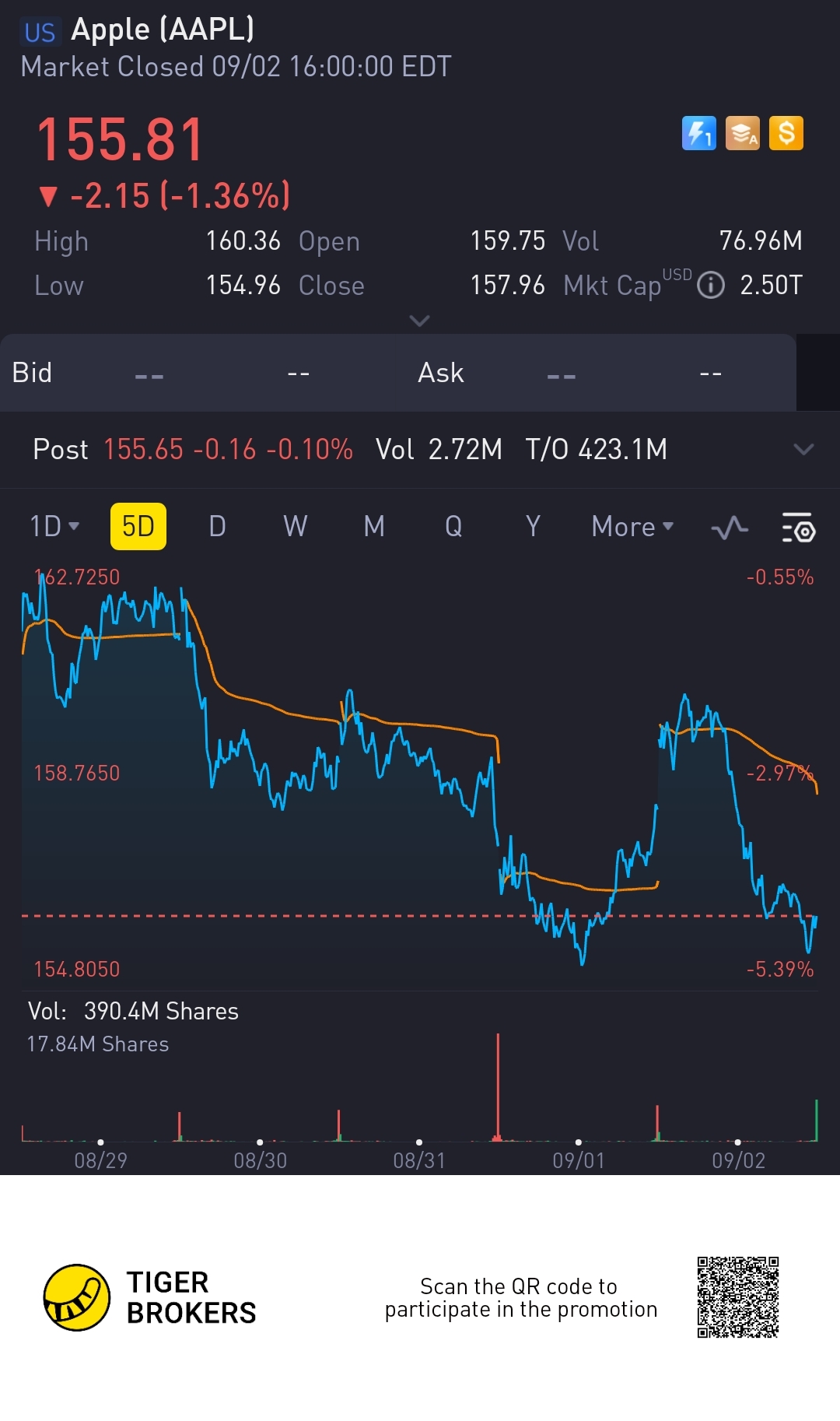Screen dimensions: 840x1421
Task: Tap the yellow dollar badge icon
Action: coord(786,133)
